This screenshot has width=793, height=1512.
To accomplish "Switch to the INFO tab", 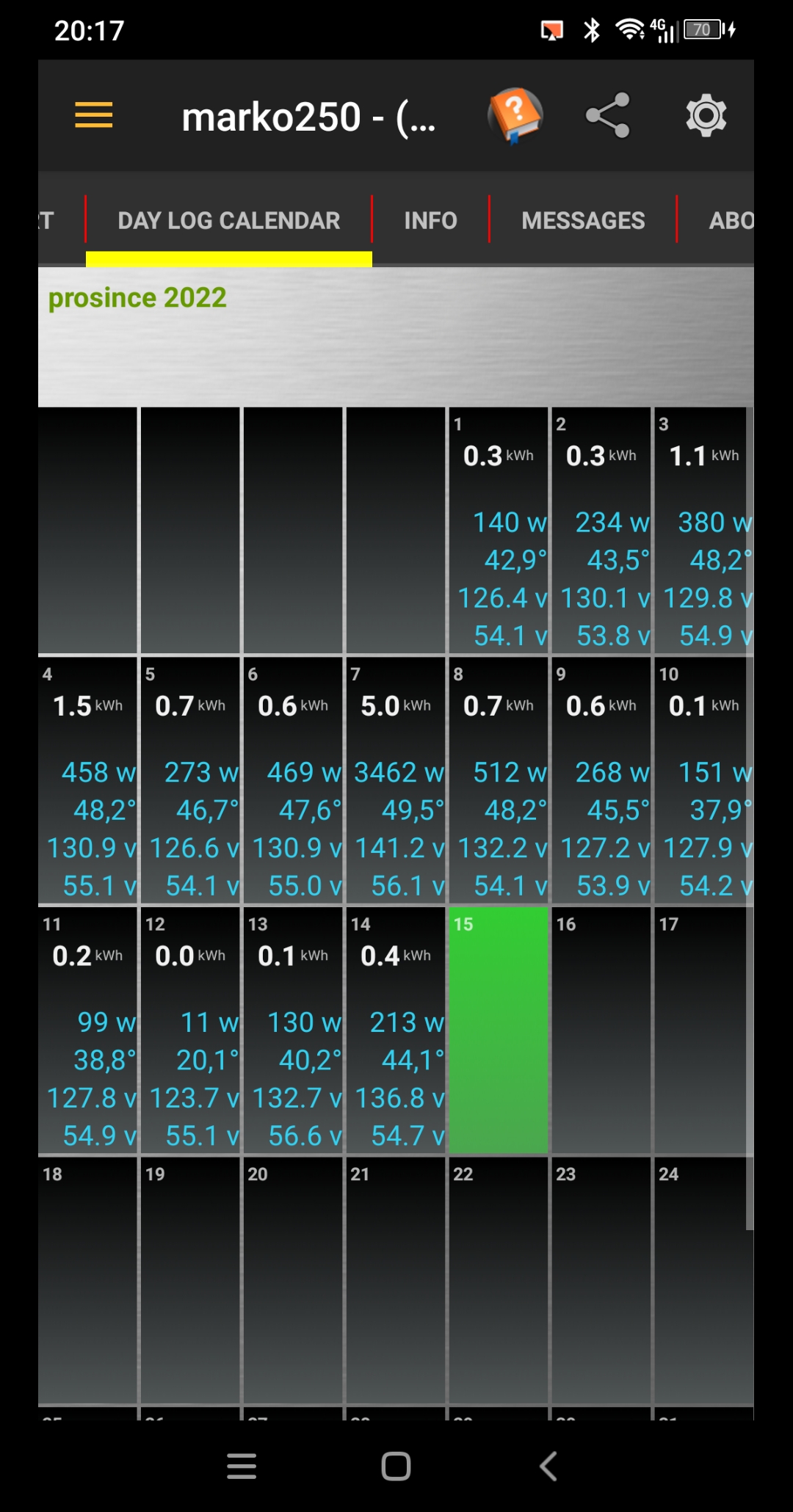I will coord(430,220).
